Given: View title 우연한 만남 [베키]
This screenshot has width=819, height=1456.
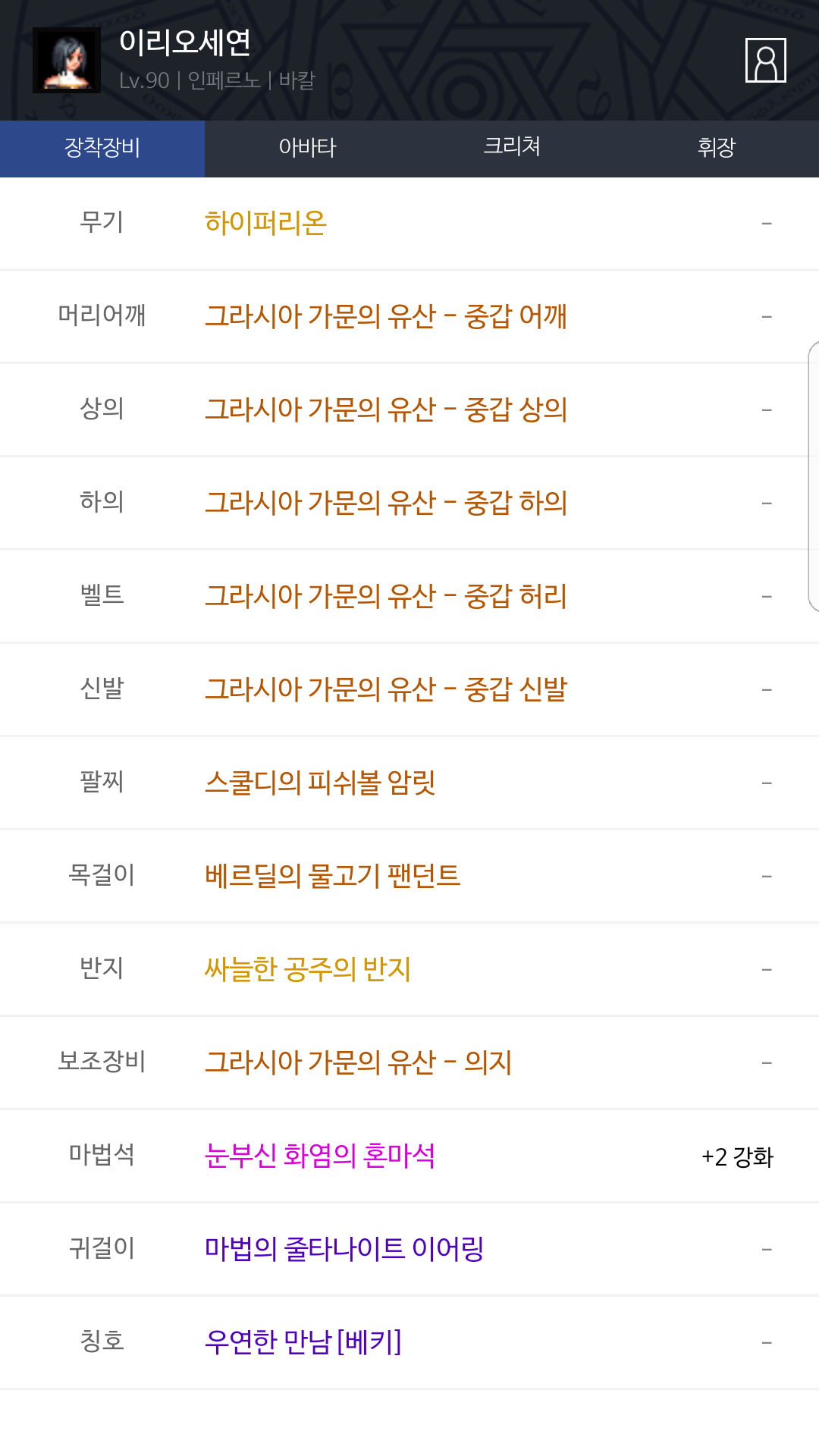Looking at the screenshot, I should (x=303, y=1342).
